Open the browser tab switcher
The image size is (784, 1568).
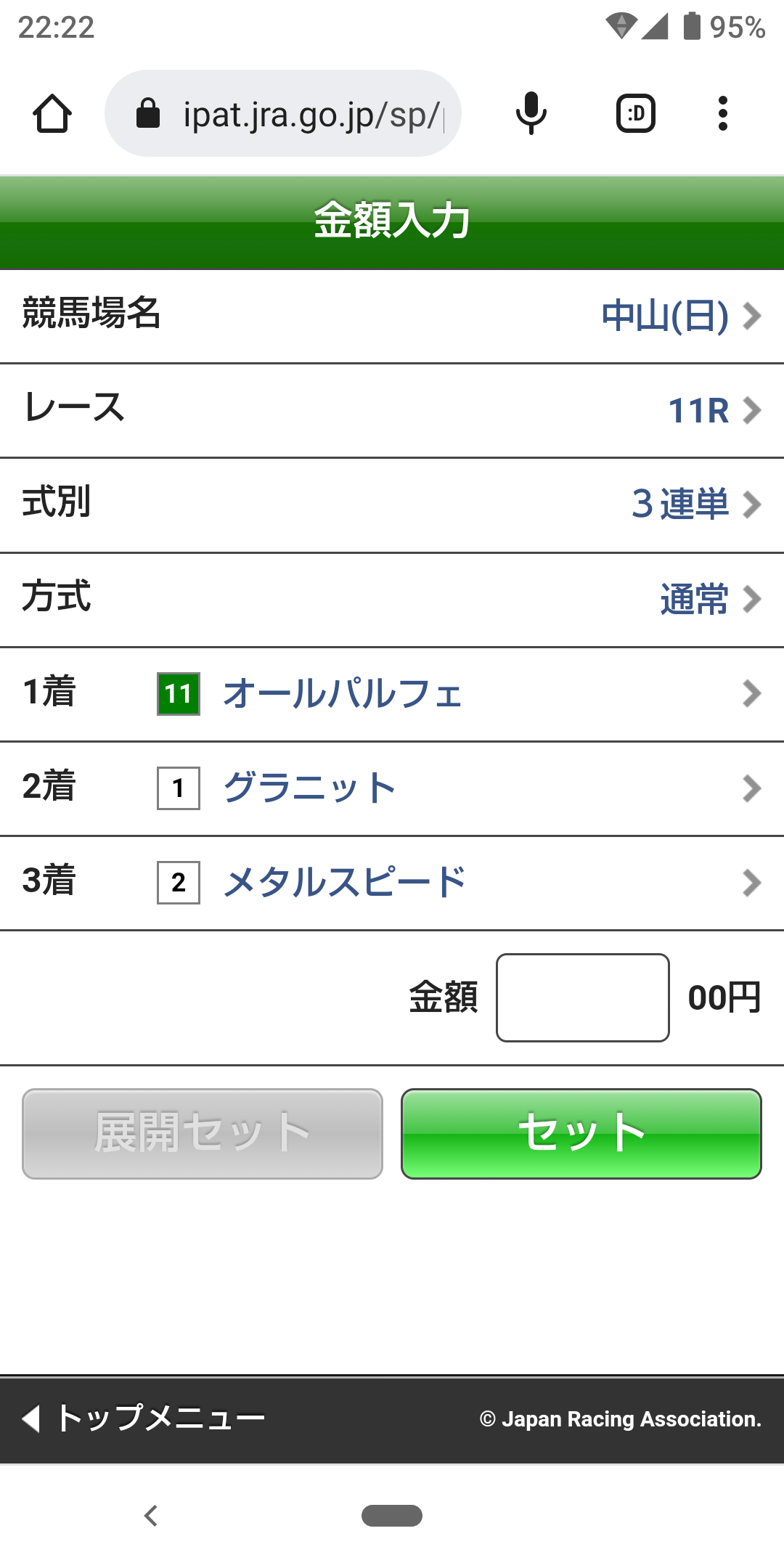click(x=635, y=113)
